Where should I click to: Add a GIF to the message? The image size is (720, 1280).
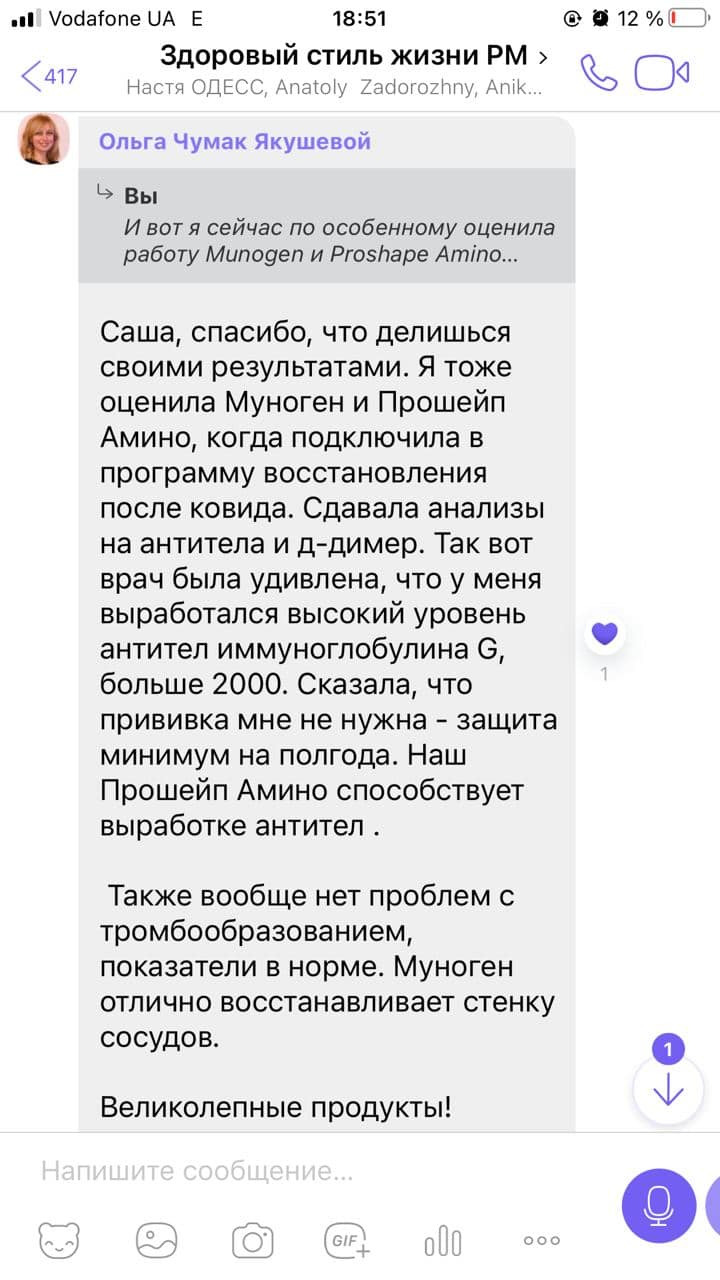pyautogui.click(x=347, y=1241)
